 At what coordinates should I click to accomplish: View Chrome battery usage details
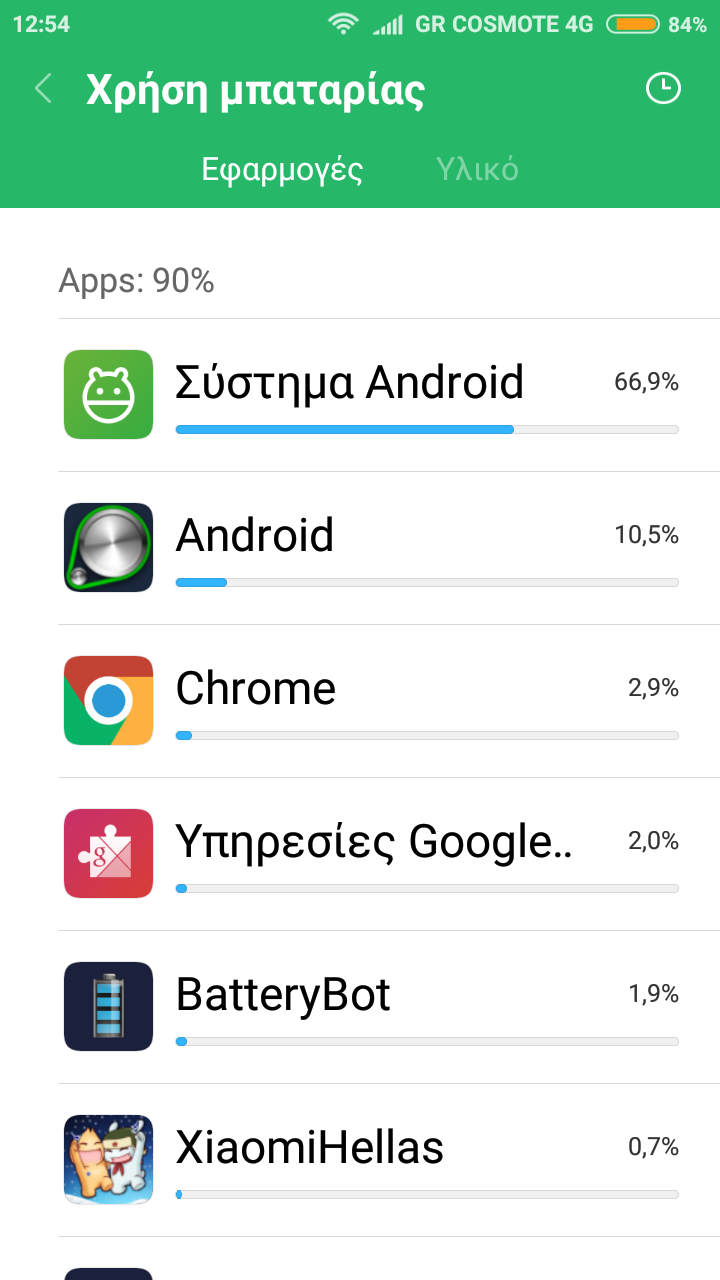pyautogui.click(x=388, y=701)
